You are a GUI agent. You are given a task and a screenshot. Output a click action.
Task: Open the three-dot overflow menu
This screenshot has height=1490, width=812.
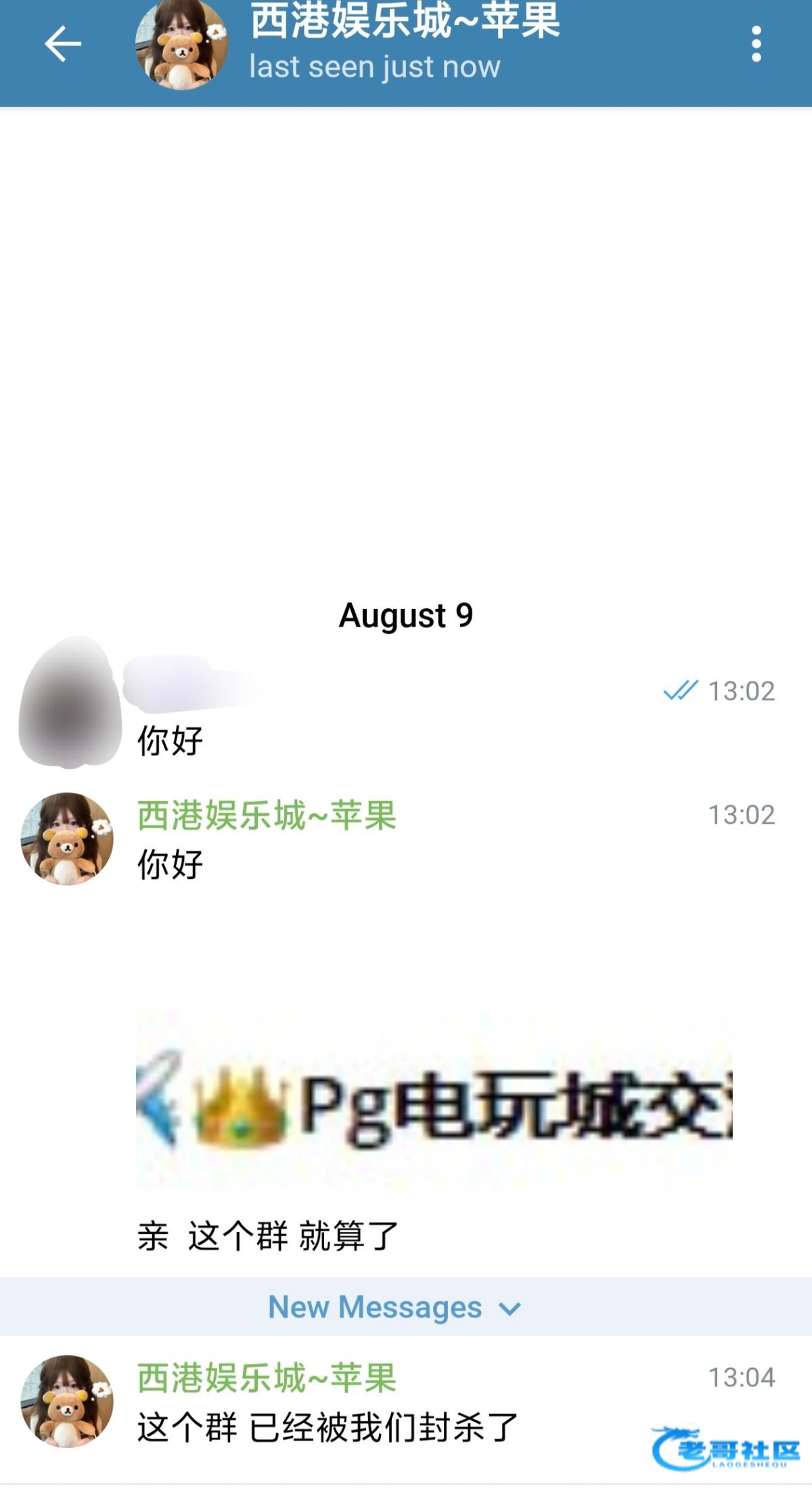click(756, 45)
